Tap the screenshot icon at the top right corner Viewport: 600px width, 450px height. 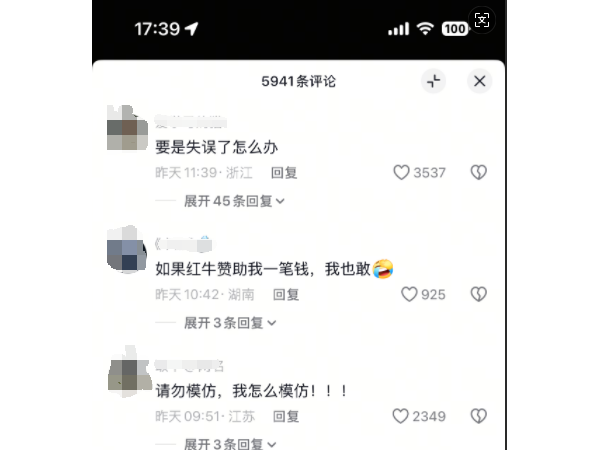coord(482,21)
